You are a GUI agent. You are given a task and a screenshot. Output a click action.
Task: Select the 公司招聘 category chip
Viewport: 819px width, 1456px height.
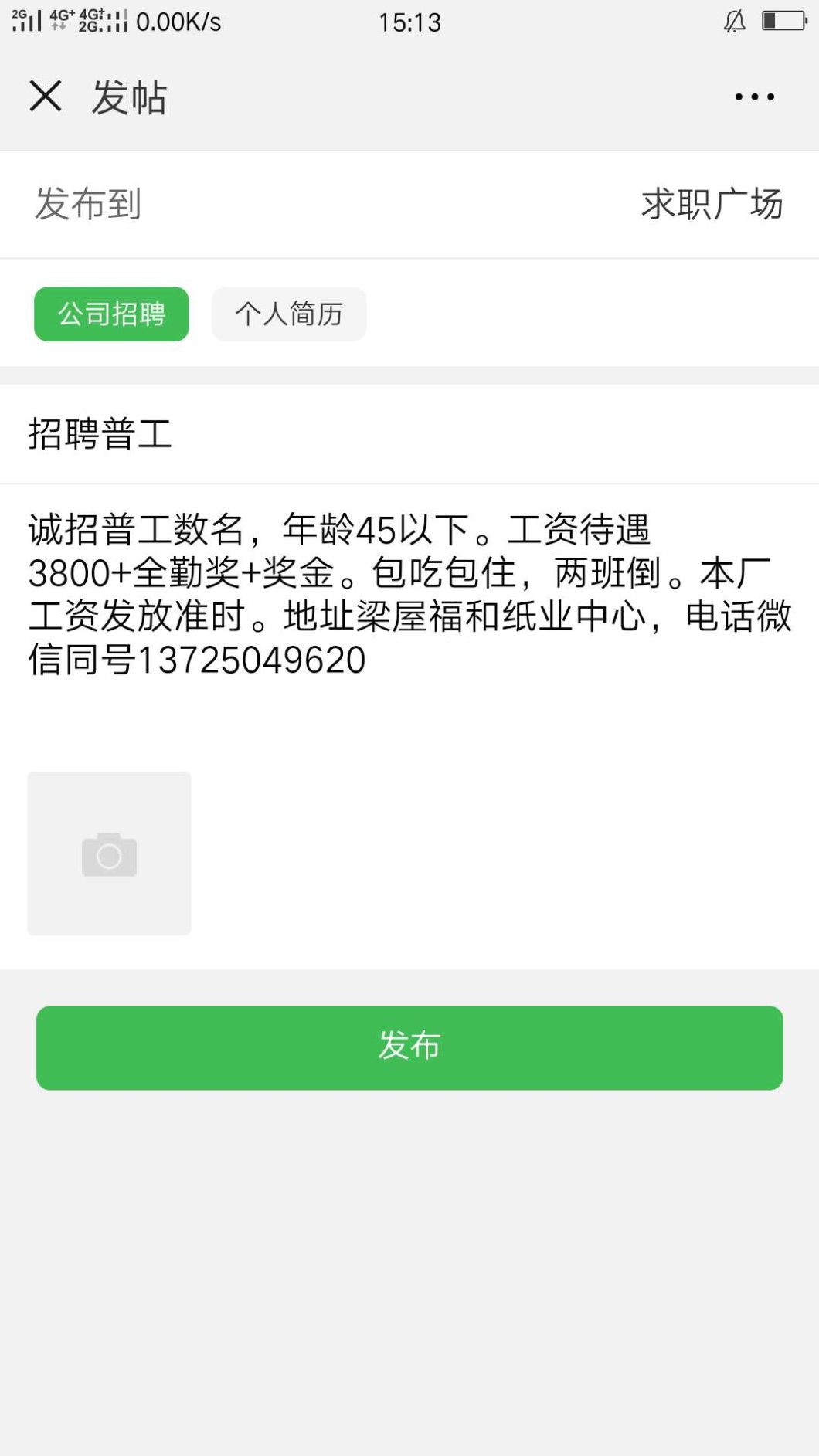111,314
